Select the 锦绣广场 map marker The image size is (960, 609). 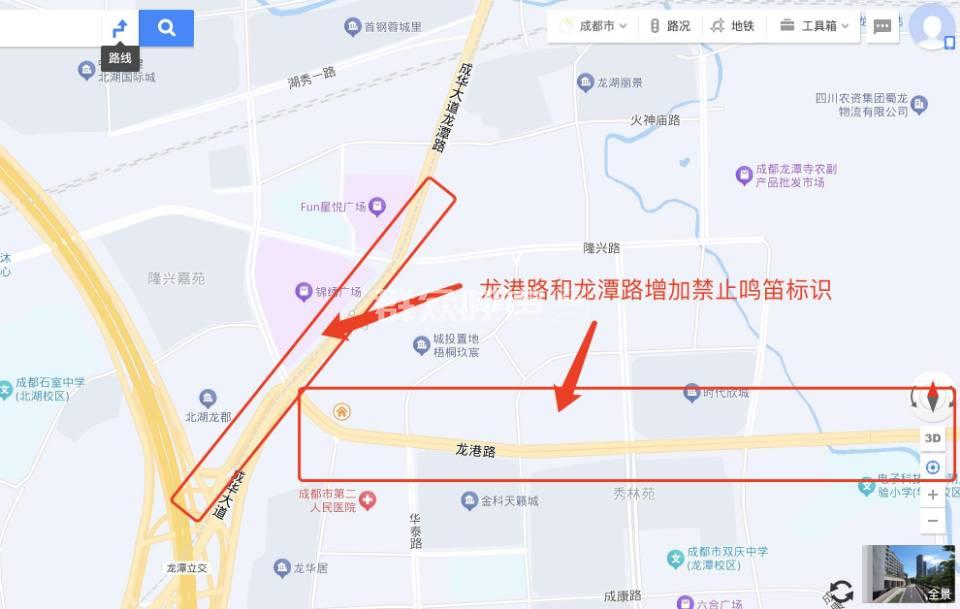(303, 291)
